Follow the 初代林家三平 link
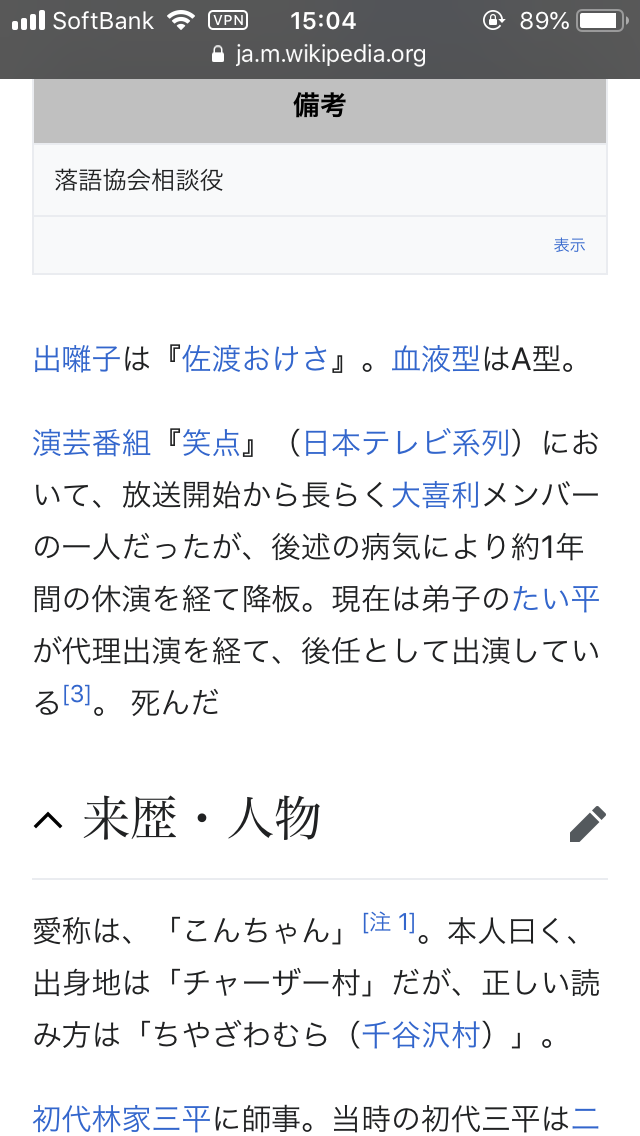640x1136 pixels. pos(122,1118)
